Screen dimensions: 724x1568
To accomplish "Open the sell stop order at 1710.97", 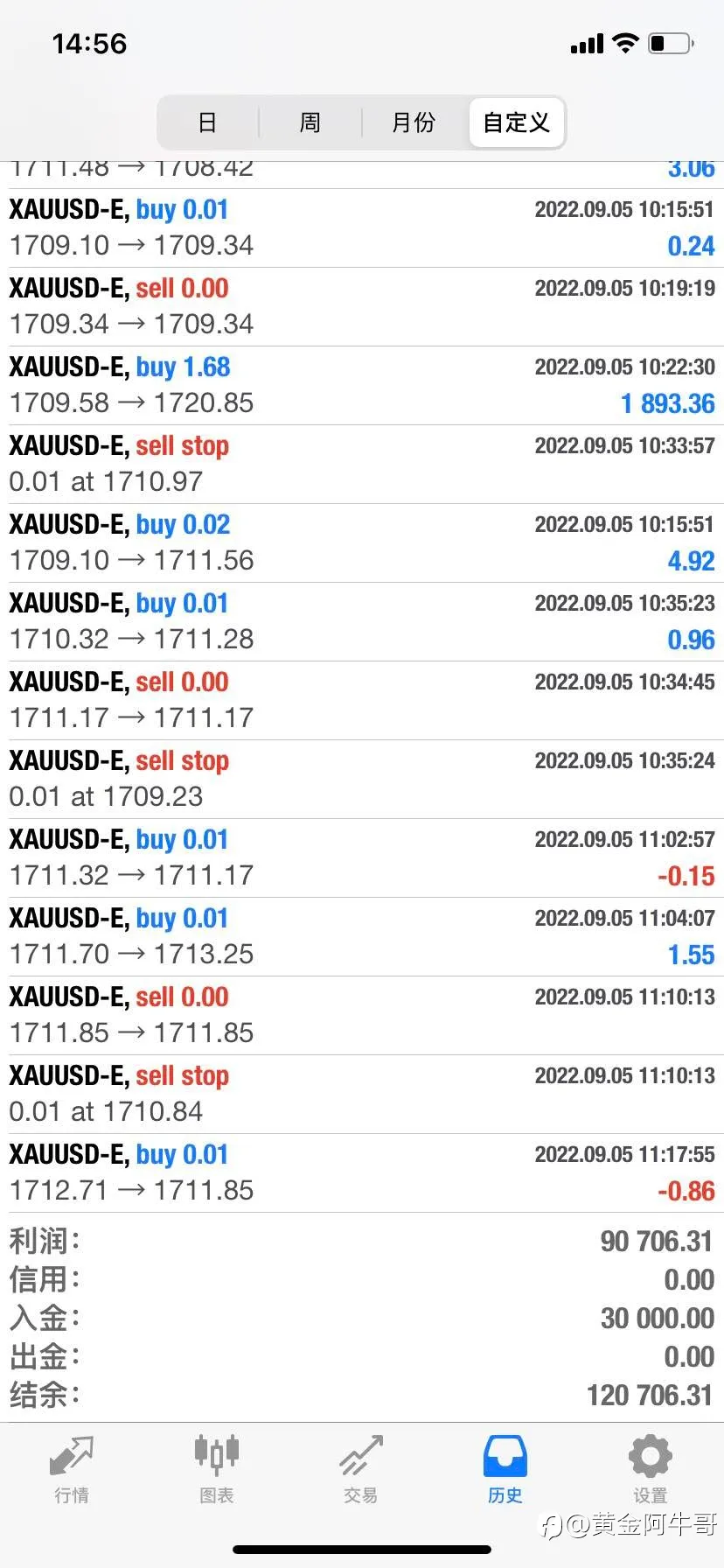I will (x=362, y=465).
